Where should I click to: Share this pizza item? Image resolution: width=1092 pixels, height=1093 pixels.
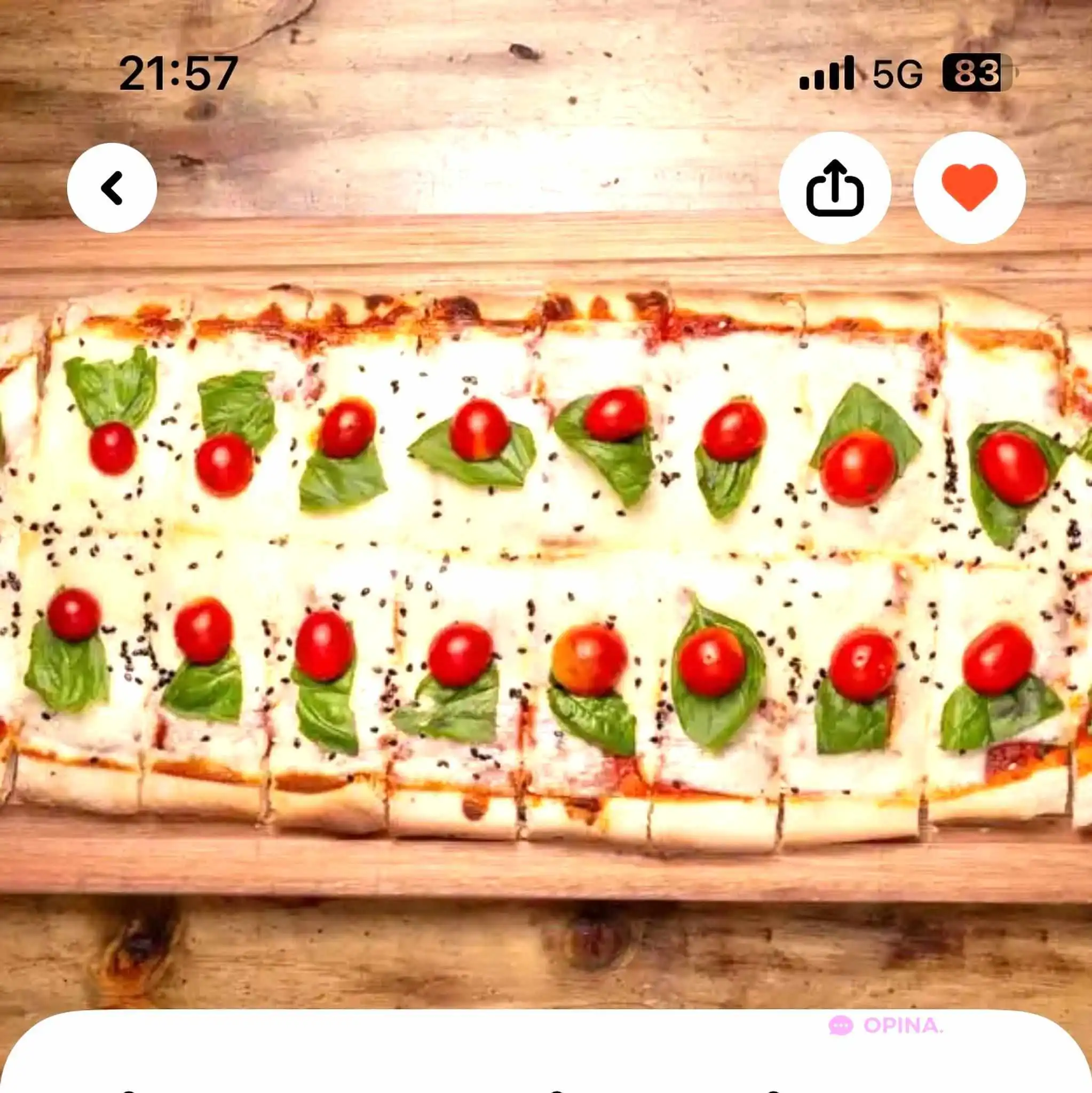(835, 188)
